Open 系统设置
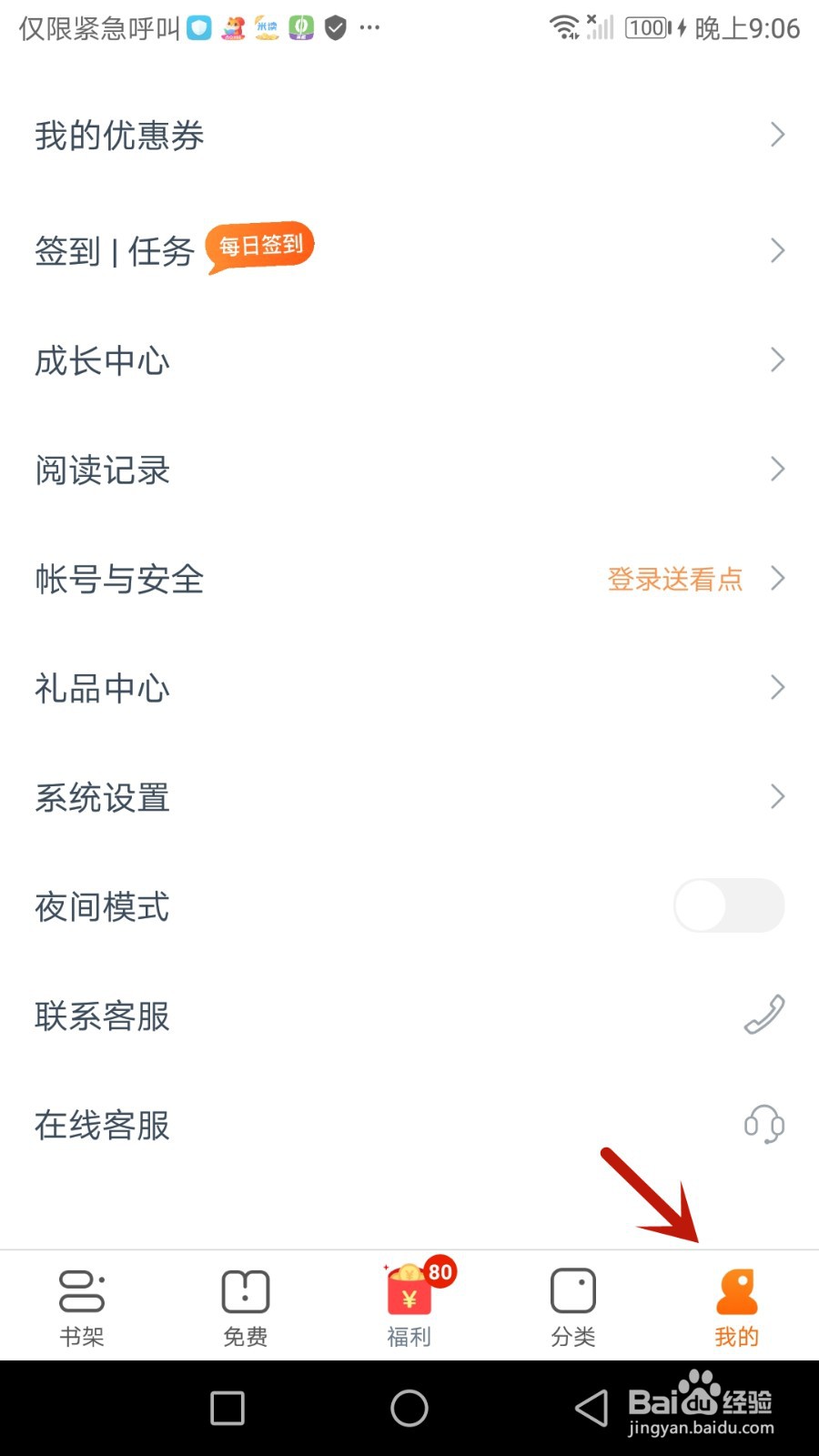Image resolution: width=819 pixels, height=1456 pixels. pyautogui.click(x=409, y=797)
